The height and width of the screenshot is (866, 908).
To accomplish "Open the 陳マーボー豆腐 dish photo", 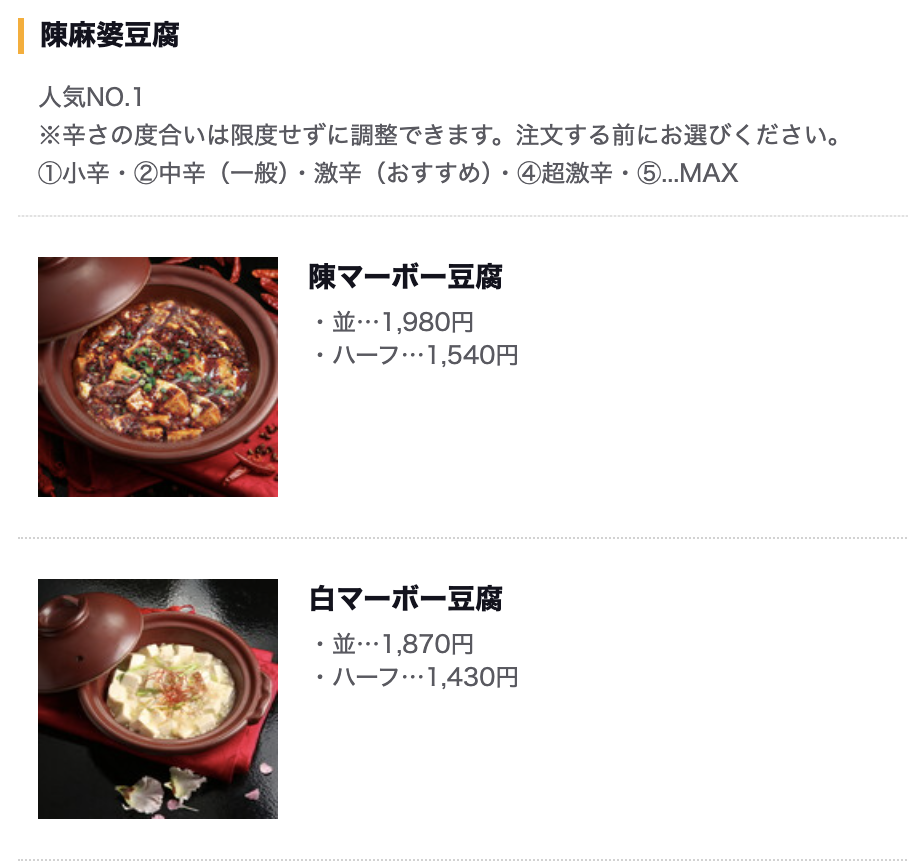I will [158, 377].
